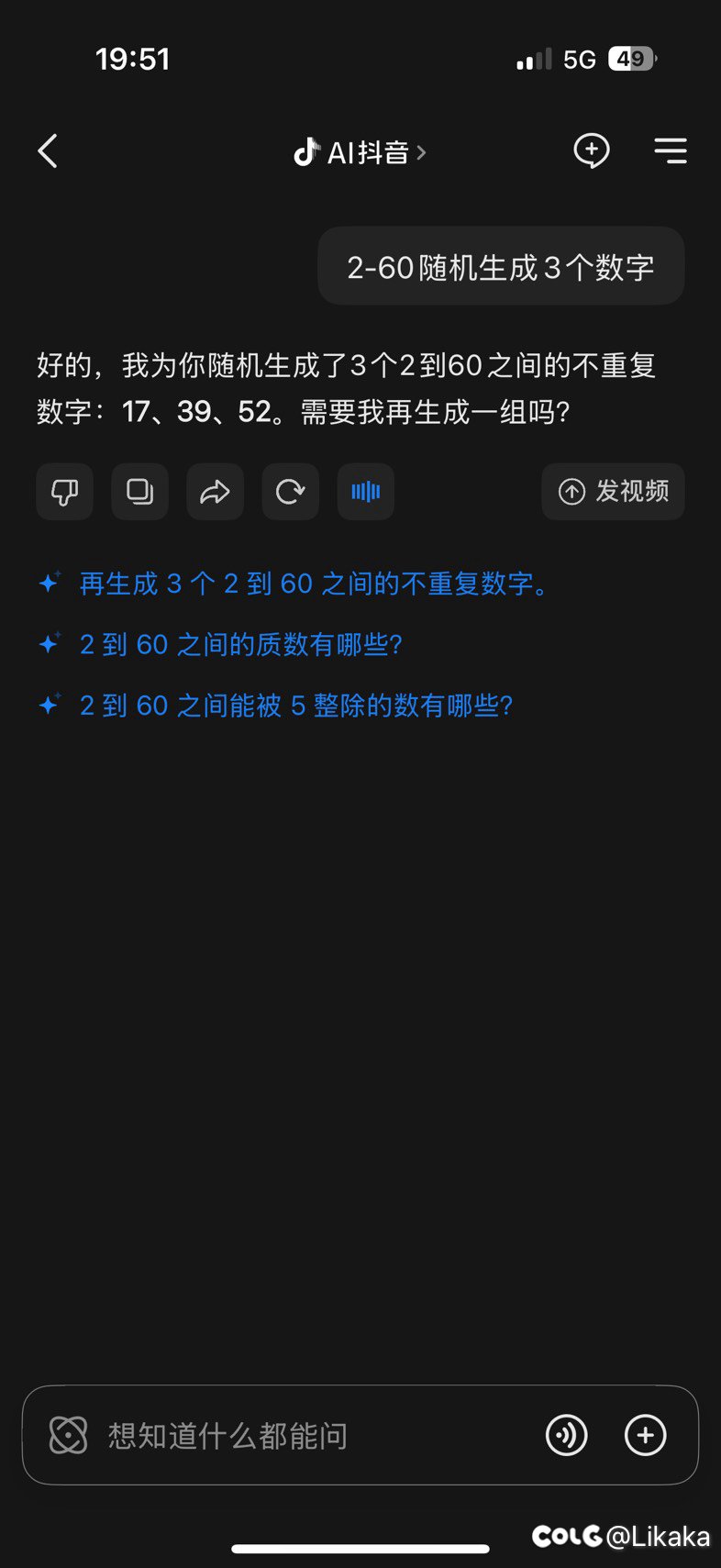Tap the icon left of the input placeholder

[68, 1435]
